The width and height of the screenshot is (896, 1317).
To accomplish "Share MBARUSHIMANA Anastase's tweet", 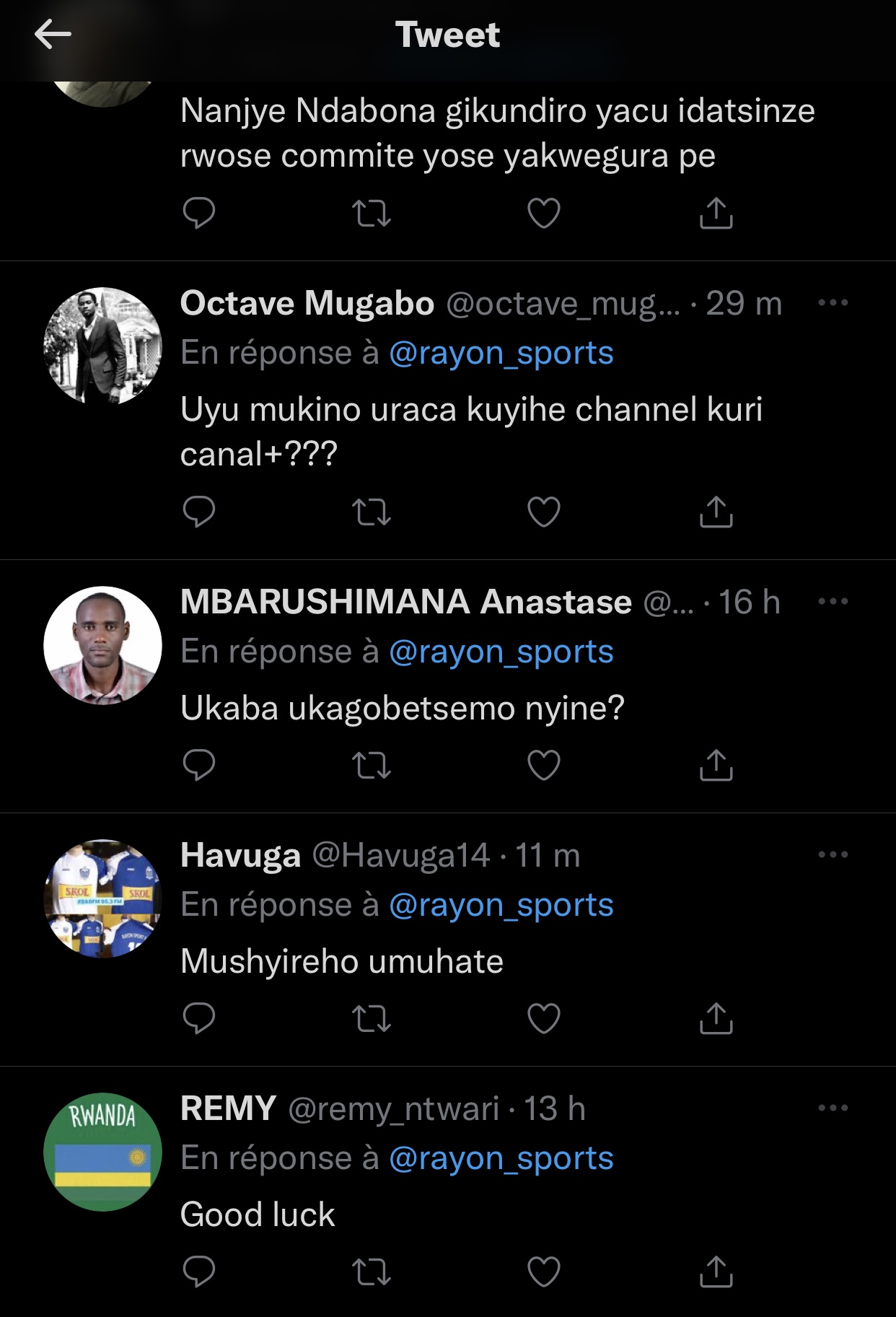I will click(716, 765).
